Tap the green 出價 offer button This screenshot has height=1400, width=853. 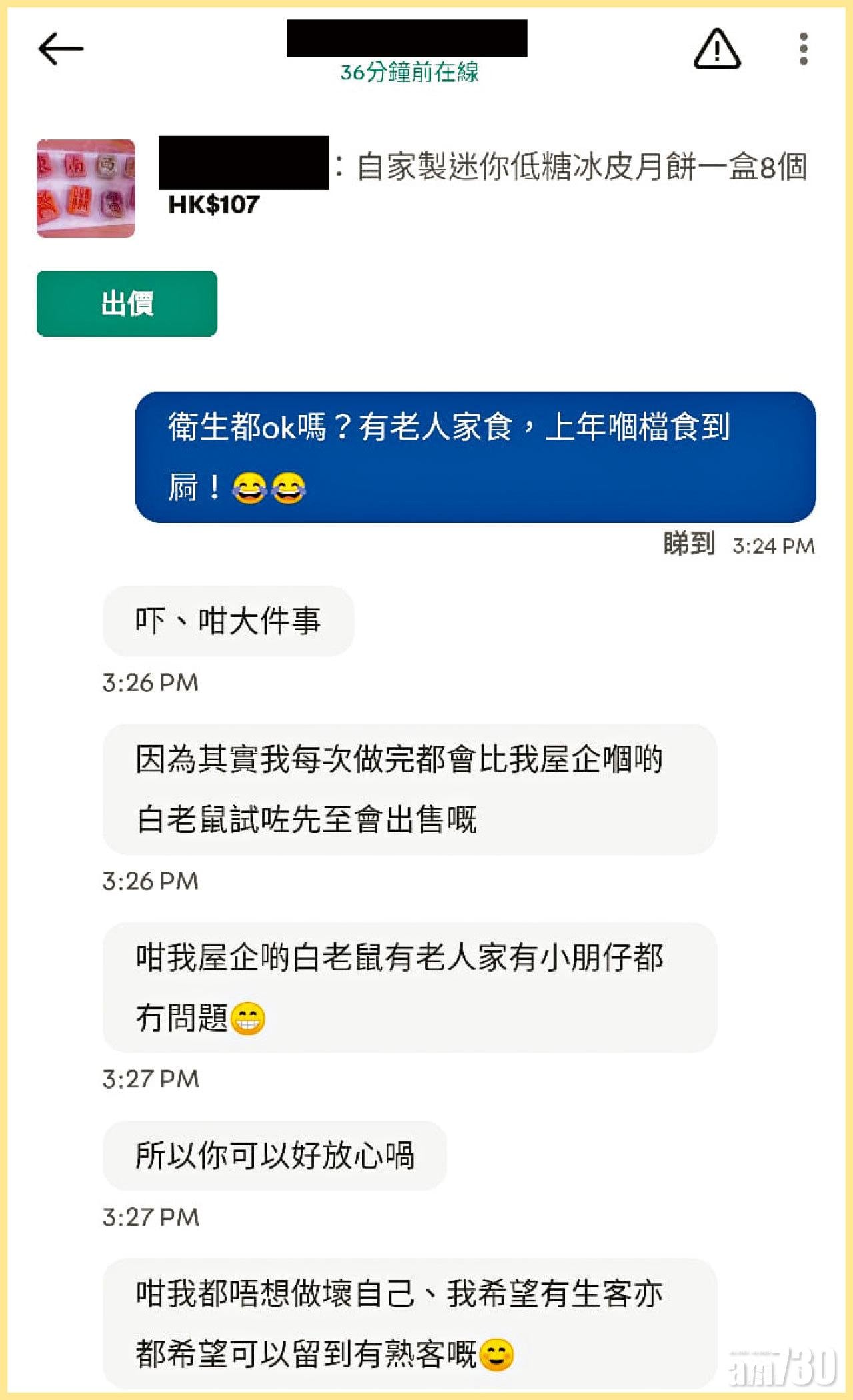point(127,304)
